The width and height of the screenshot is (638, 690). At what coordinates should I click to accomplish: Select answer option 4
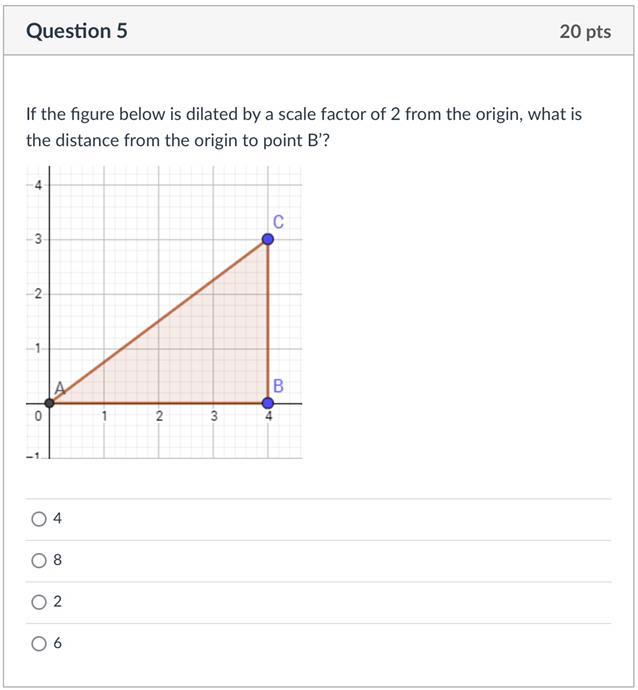click(39, 519)
